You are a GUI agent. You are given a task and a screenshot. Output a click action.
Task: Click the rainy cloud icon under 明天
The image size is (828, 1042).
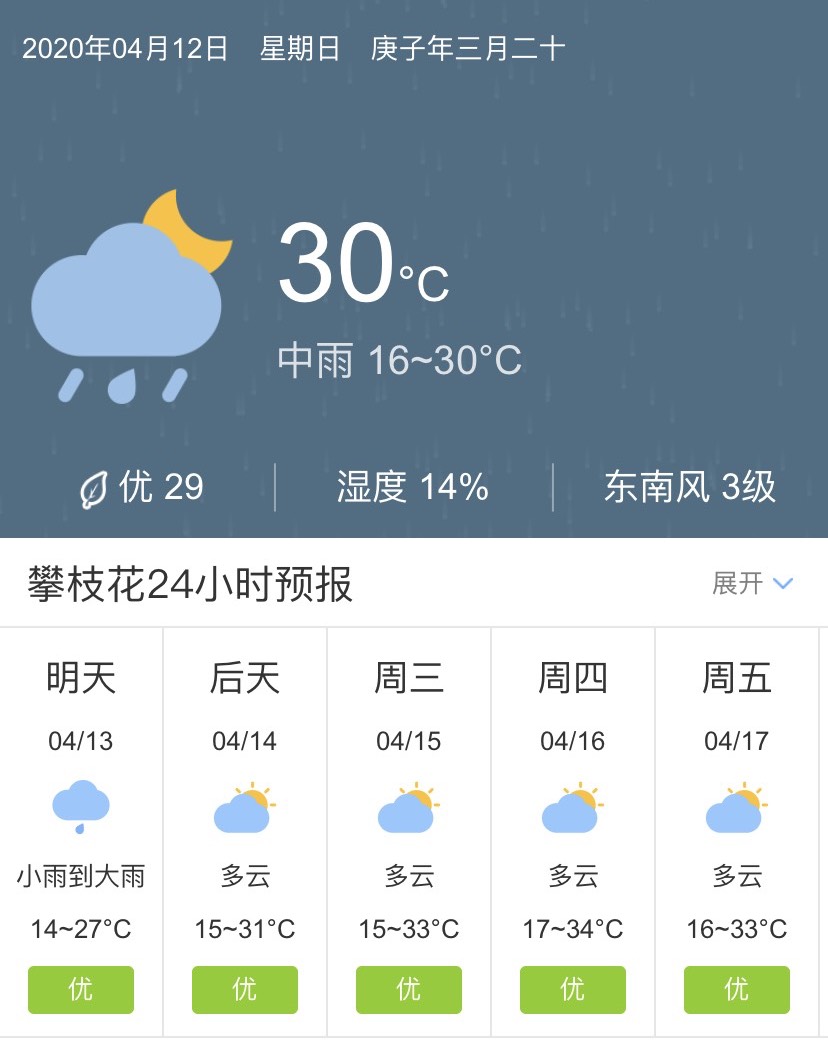(x=80, y=805)
